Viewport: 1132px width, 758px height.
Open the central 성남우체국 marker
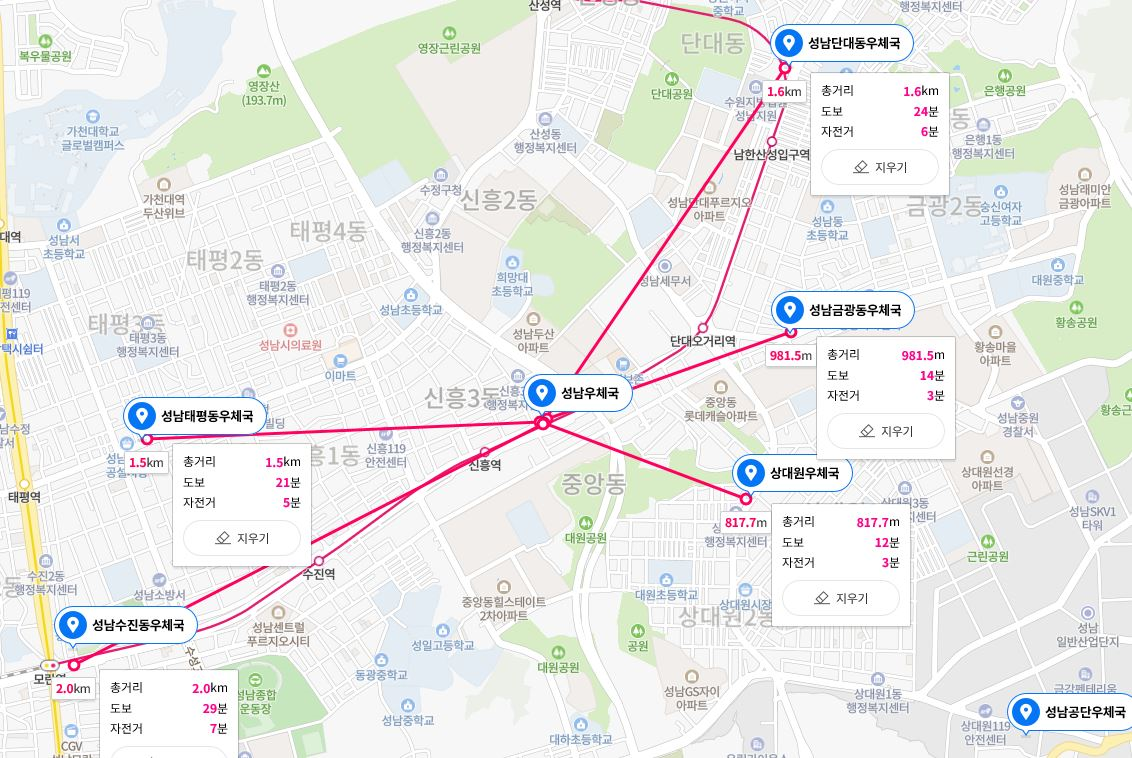[578, 393]
